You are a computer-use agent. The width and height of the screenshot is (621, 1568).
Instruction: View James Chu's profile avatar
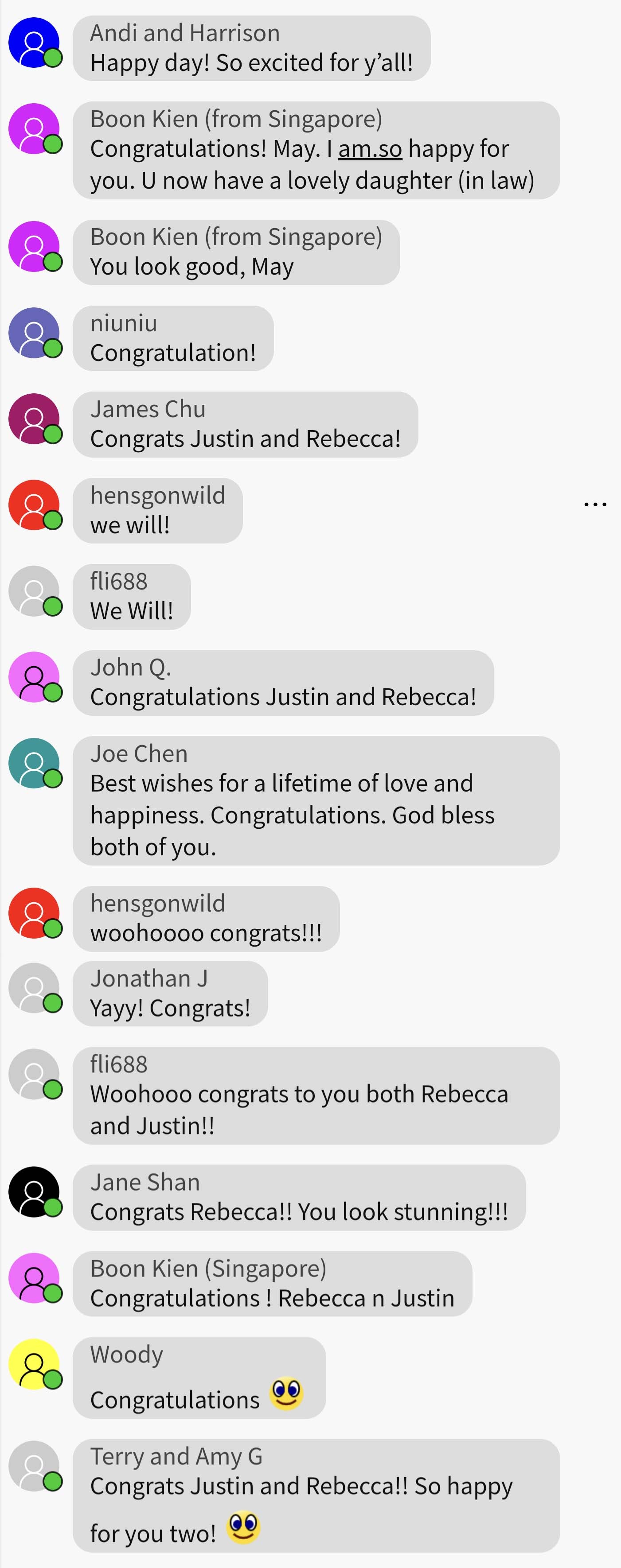(x=34, y=419)
